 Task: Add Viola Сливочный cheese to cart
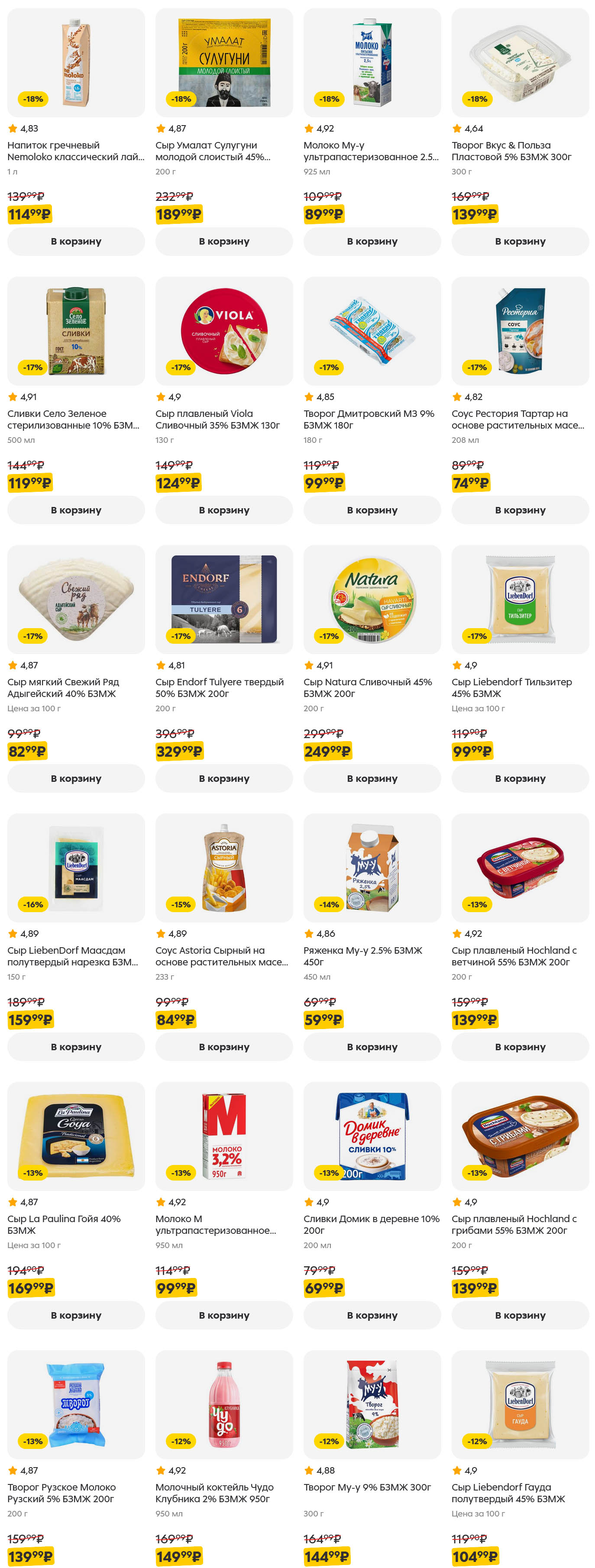click(223, 510)
